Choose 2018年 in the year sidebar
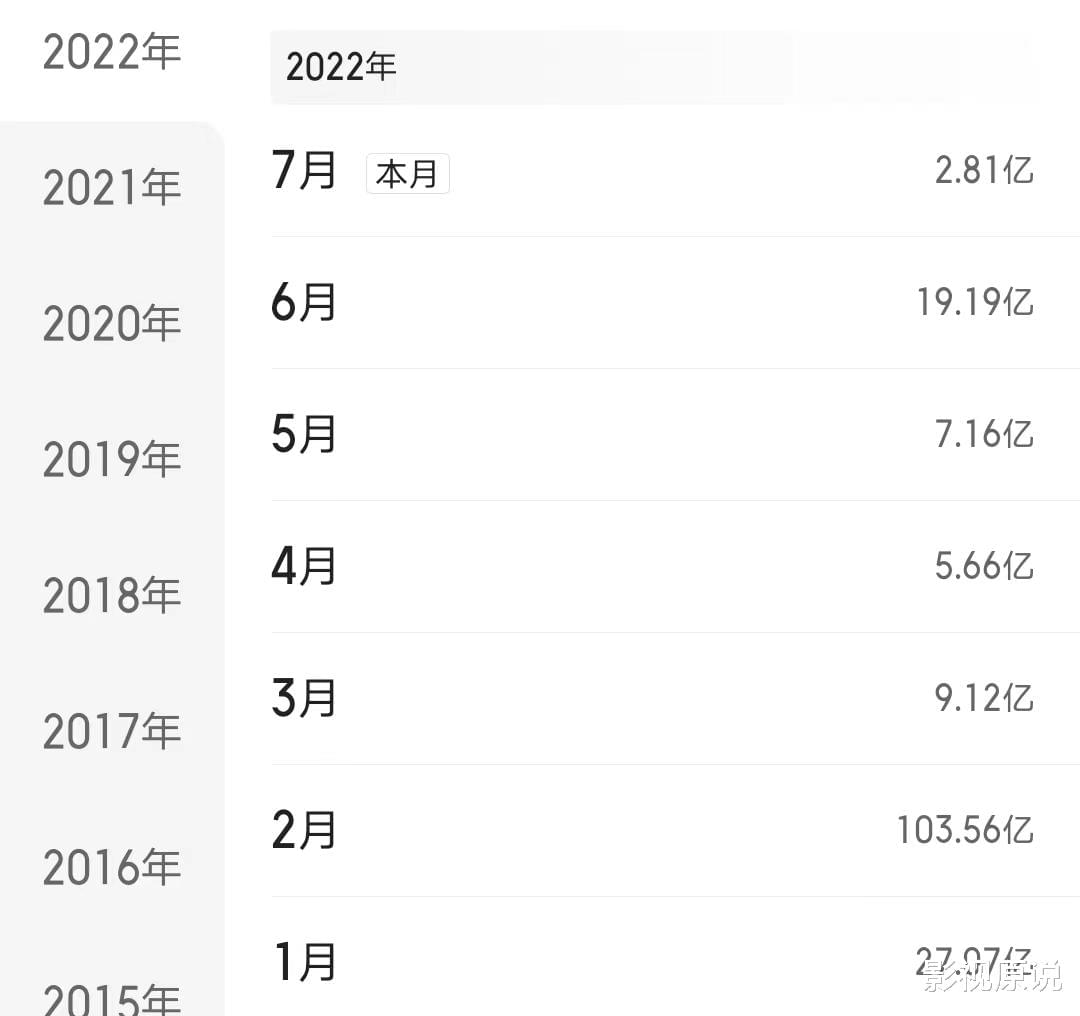The image size is (1080, 1016). point(111,596)
